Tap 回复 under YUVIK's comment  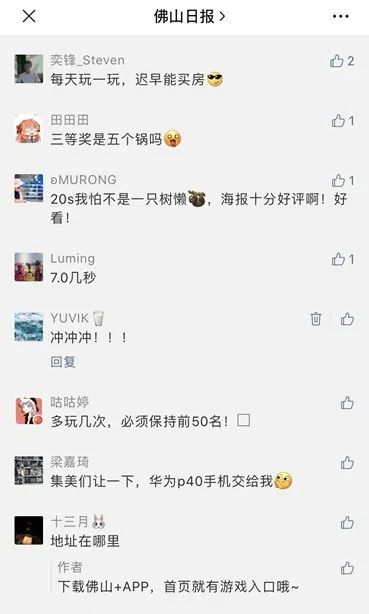coord(63,361)
